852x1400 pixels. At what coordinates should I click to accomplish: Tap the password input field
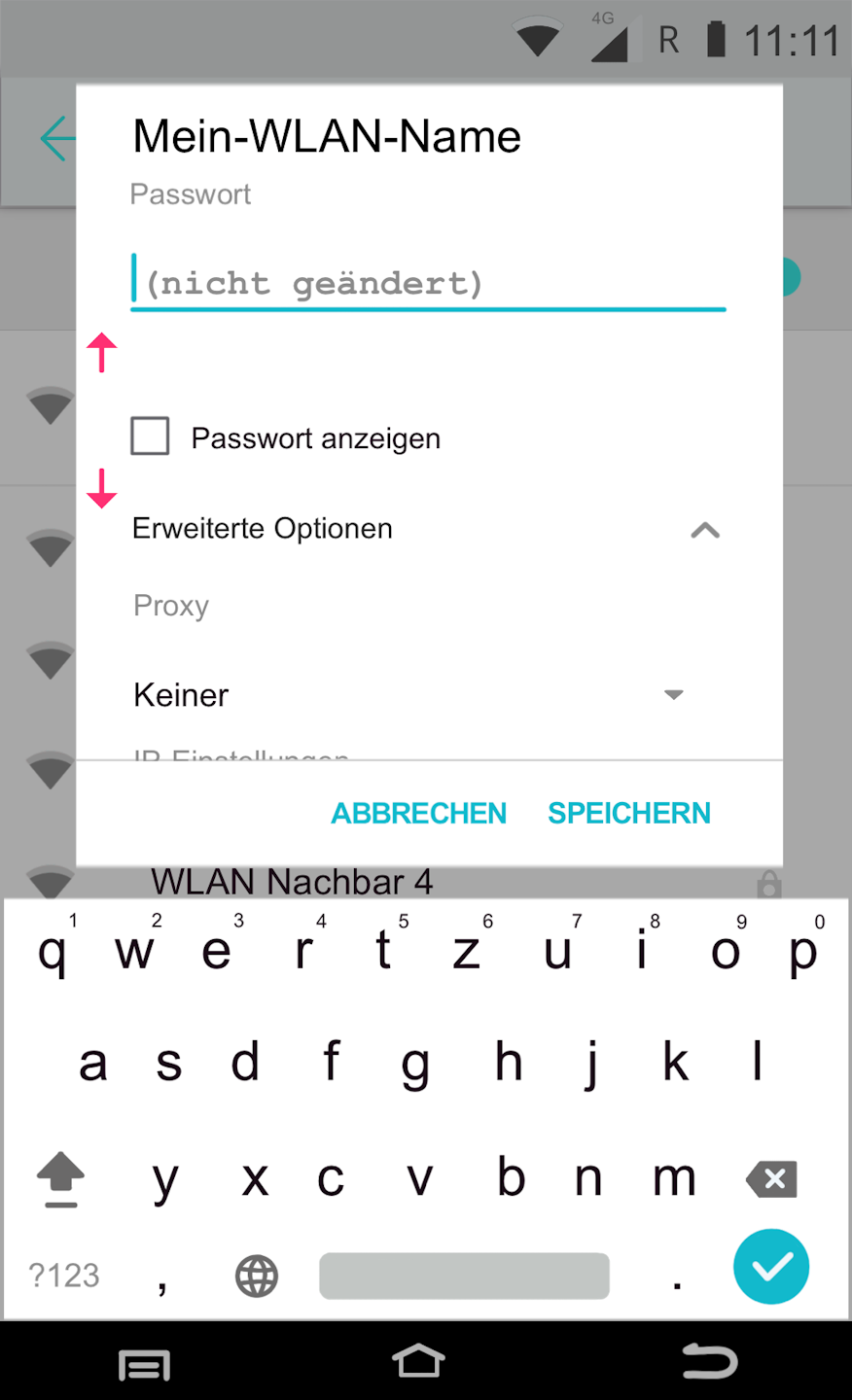428,284
